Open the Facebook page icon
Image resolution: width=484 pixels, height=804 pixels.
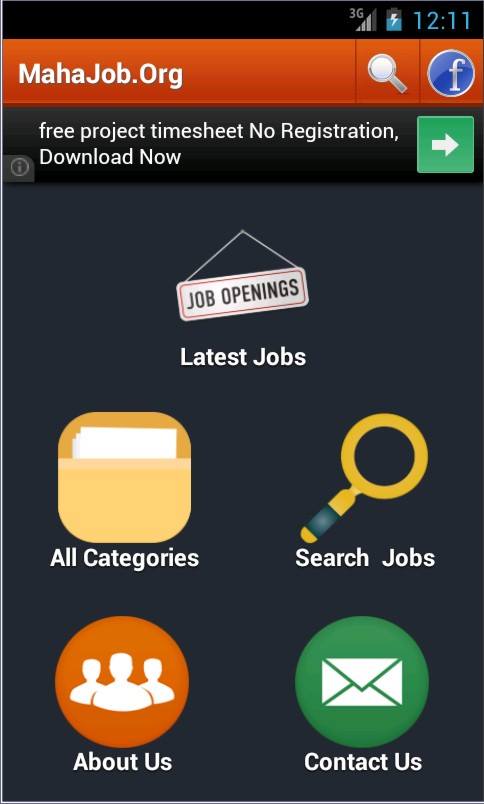(x=451, y=73)
